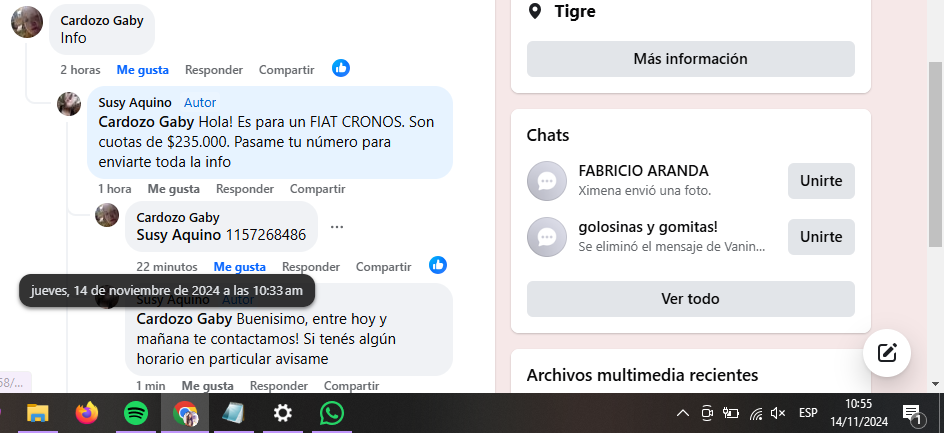Open Susy Aquino's profile name link

[134, 102]
